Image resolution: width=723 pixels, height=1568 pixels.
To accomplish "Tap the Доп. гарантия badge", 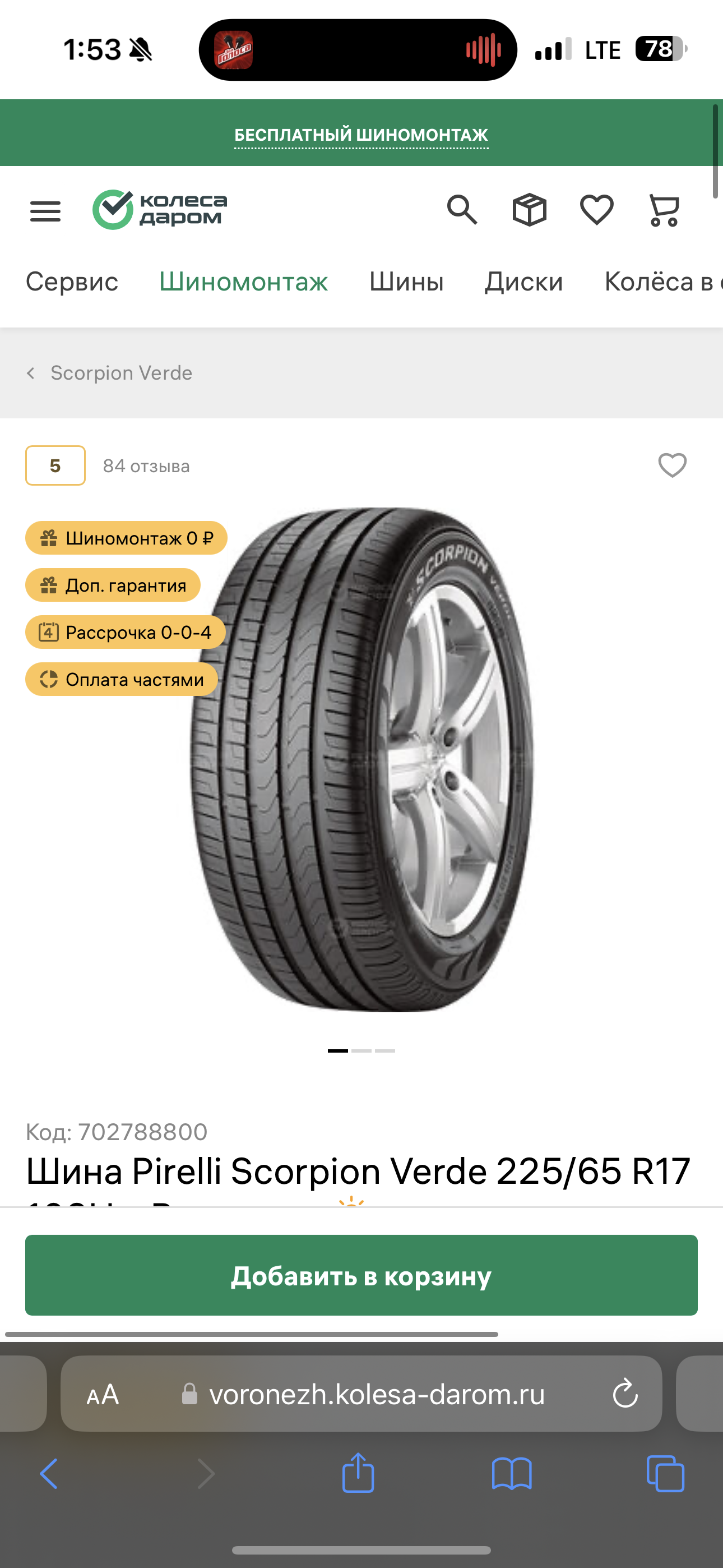I will (x=113, y=585).
